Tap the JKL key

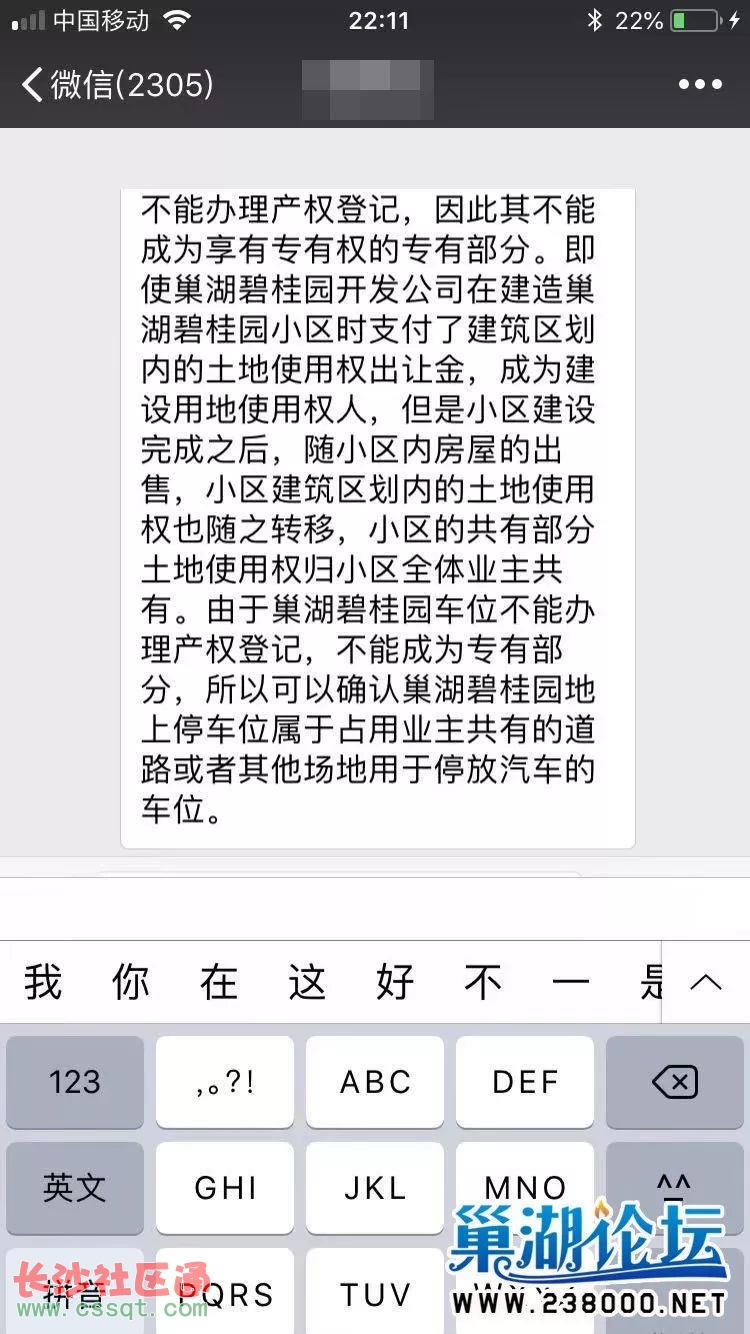(375, 1188)
